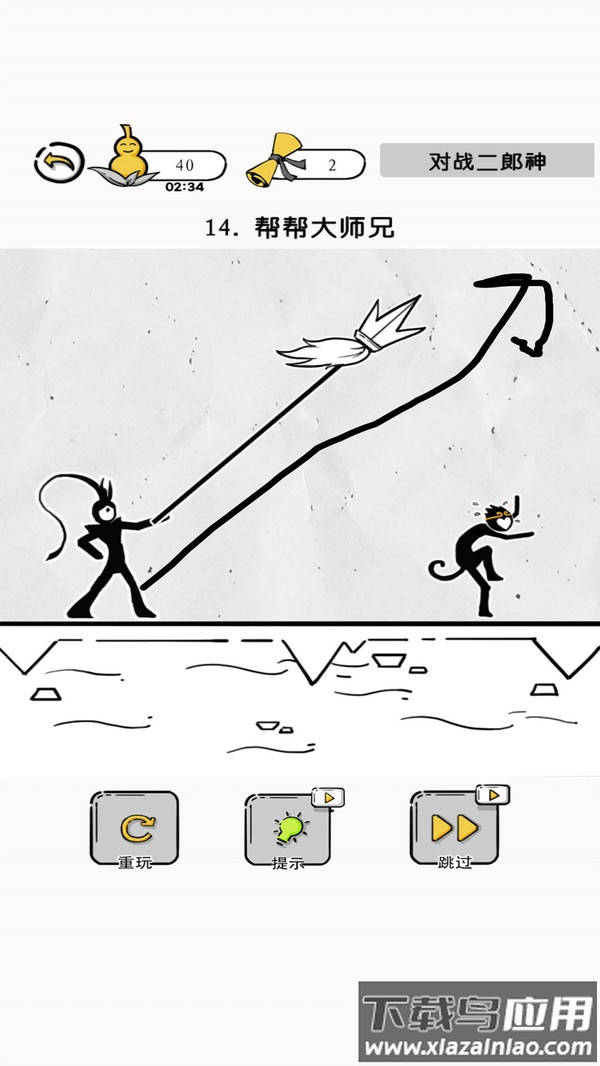Open the 对战二郎神 battle mode
Image resolution: width=600 pixels, height=1066 pixels.
click(488, 161)
